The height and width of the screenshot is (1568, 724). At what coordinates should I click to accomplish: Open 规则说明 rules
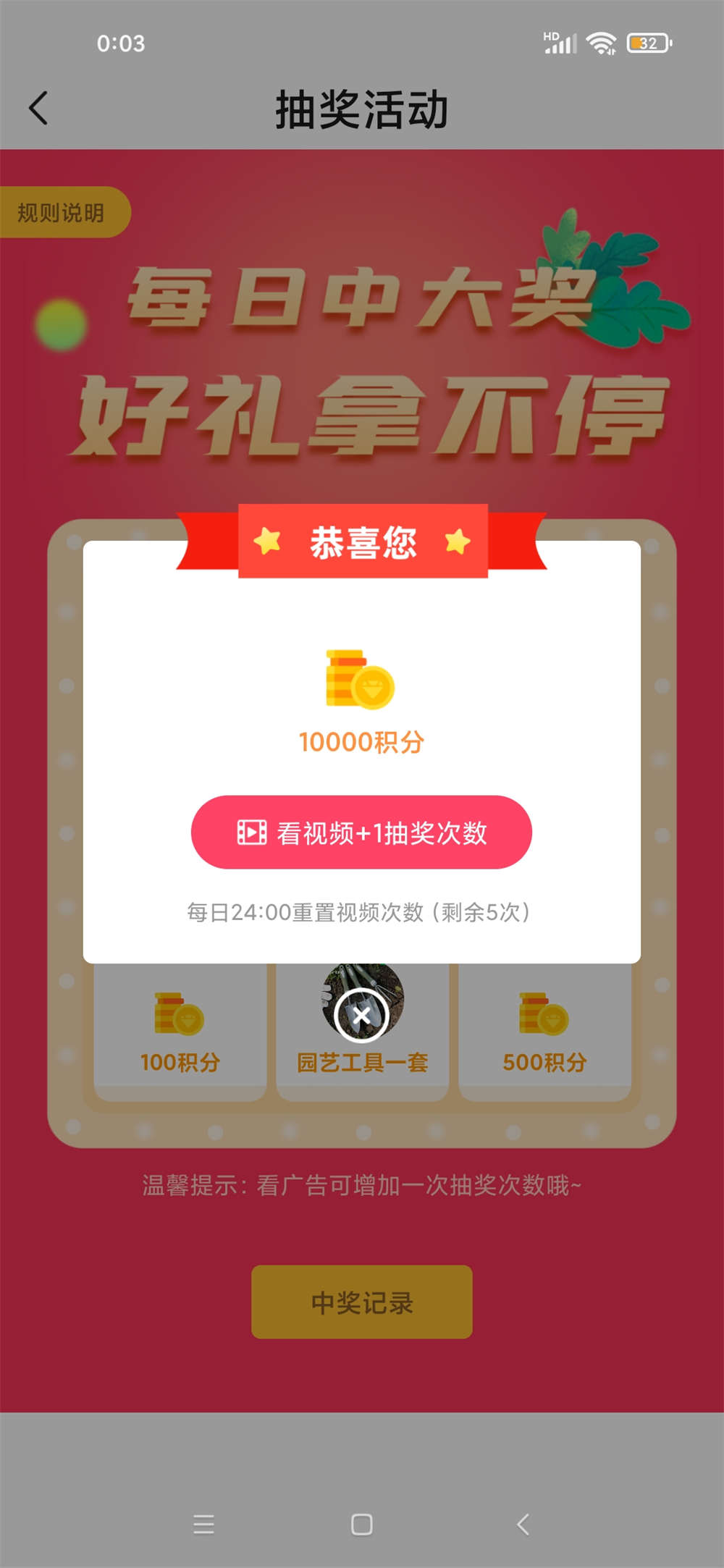(62, 213)
